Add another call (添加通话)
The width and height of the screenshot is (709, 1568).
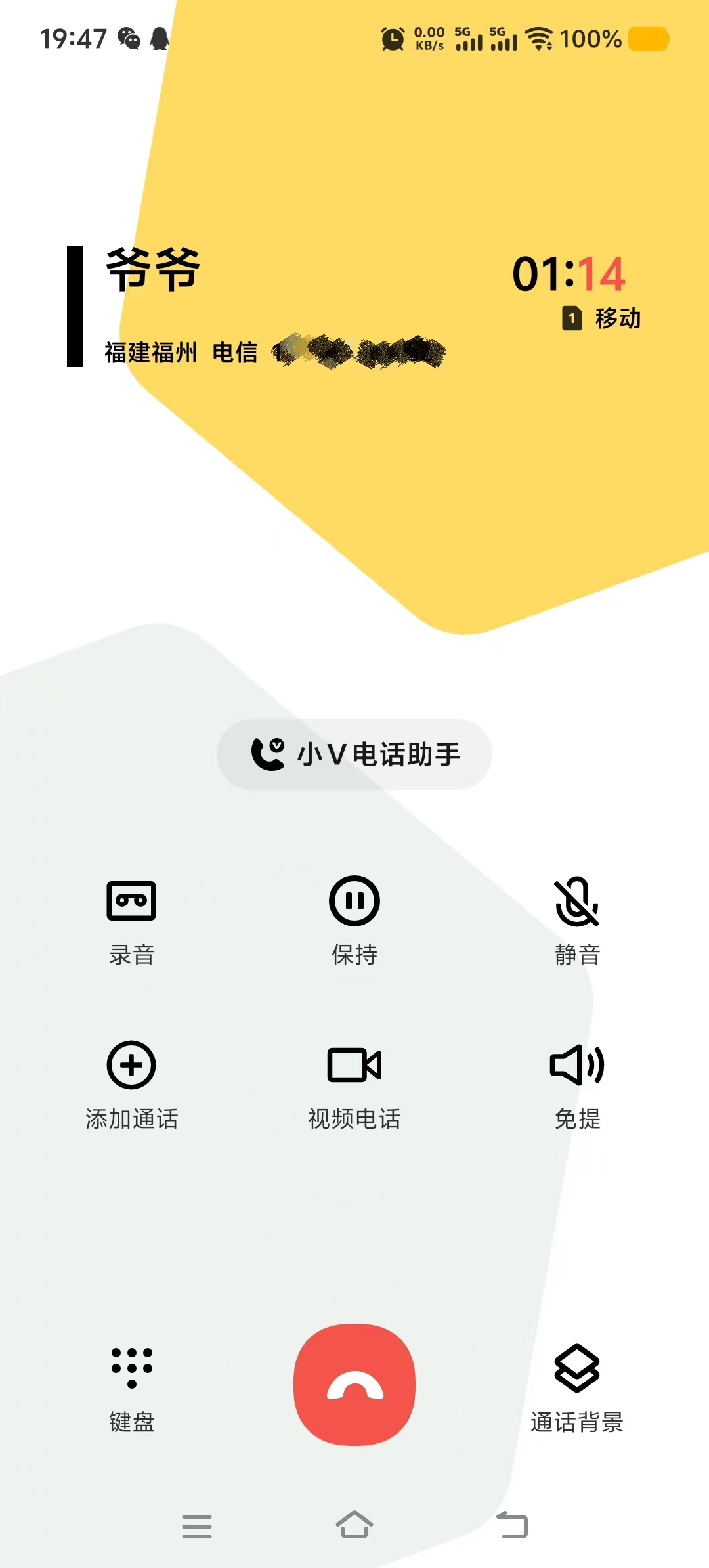click(x=131, y=1083)
